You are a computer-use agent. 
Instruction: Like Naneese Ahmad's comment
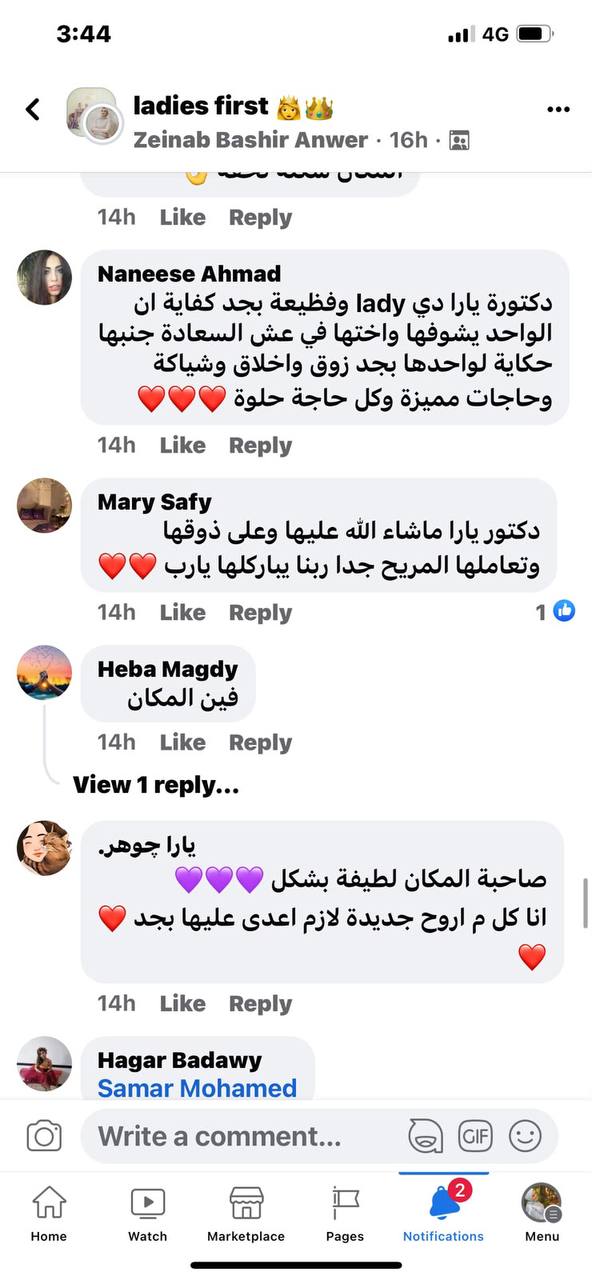click(x=182, y=445)
